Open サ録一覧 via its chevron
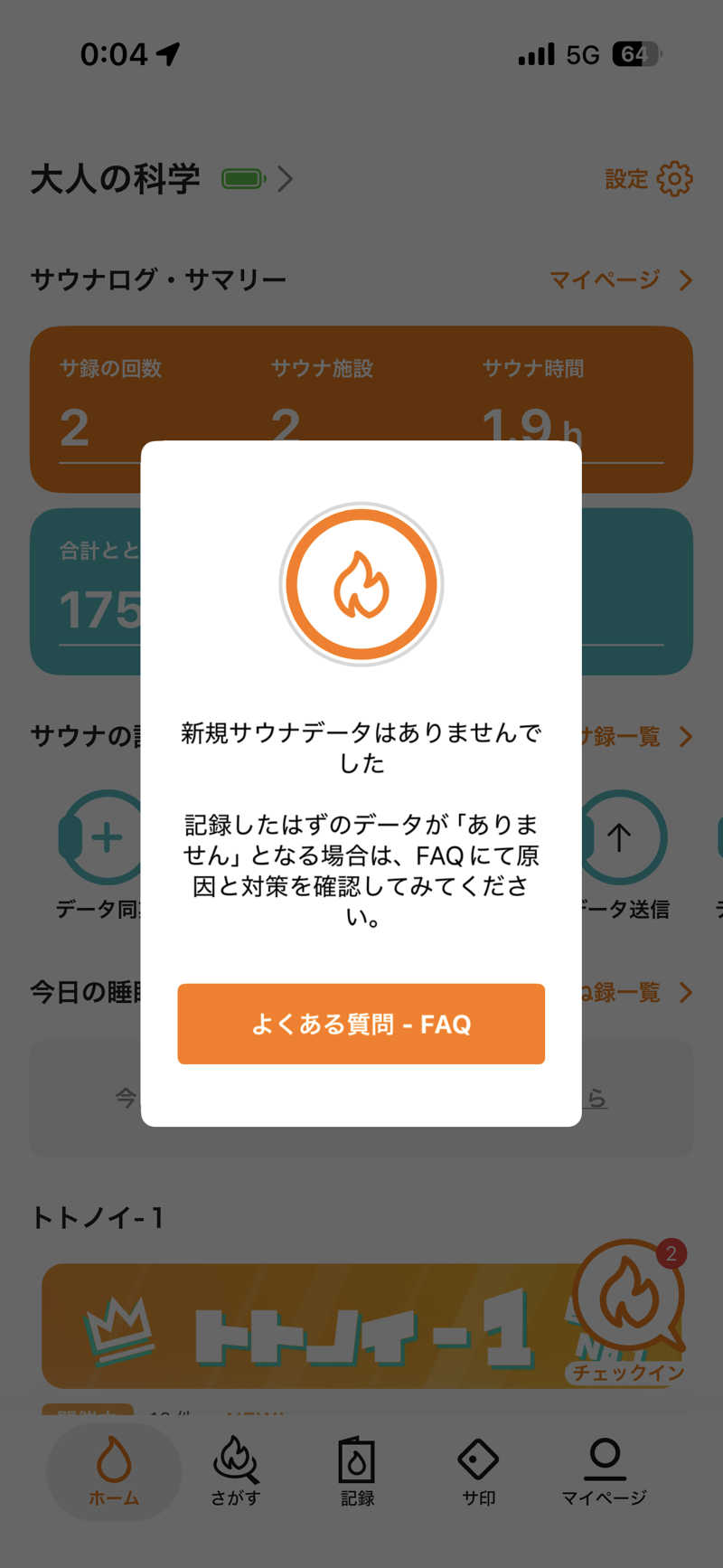Viewport: 723px width, 1568px height. tap(685, 737)
